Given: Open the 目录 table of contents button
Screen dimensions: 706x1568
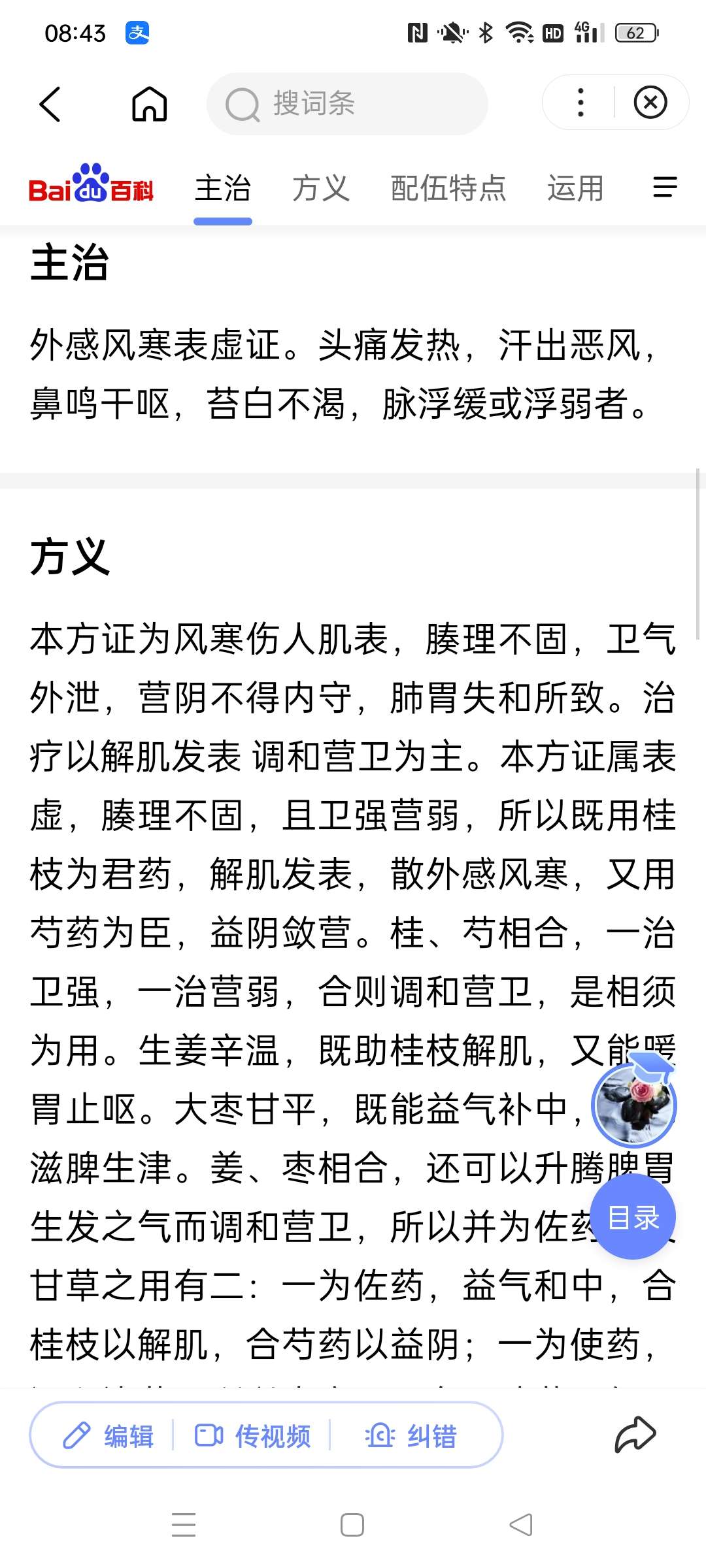Looking at the screenshot, I should pos(633,1217).
